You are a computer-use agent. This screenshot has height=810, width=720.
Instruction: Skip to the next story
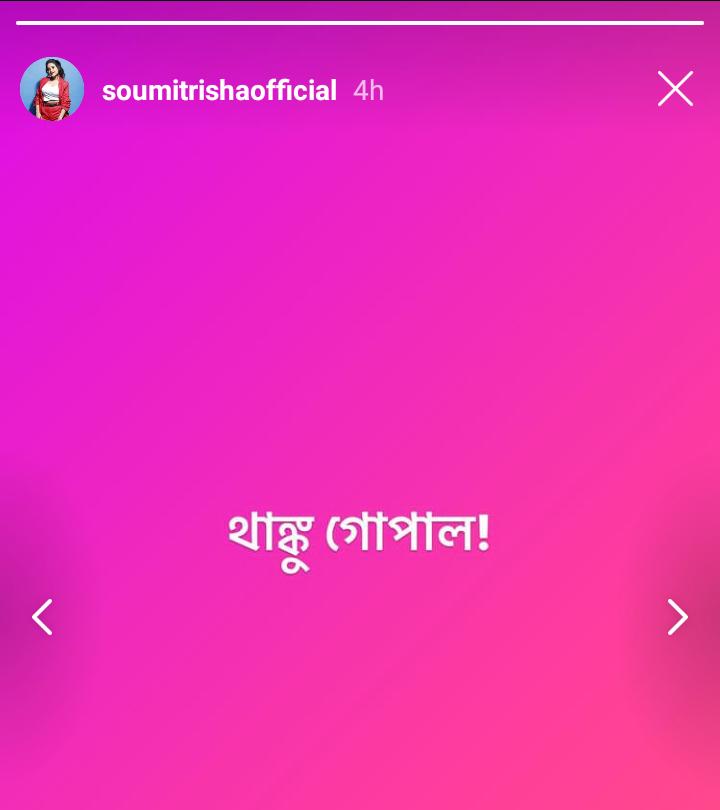pyautogui.click(x=677, y=617)
